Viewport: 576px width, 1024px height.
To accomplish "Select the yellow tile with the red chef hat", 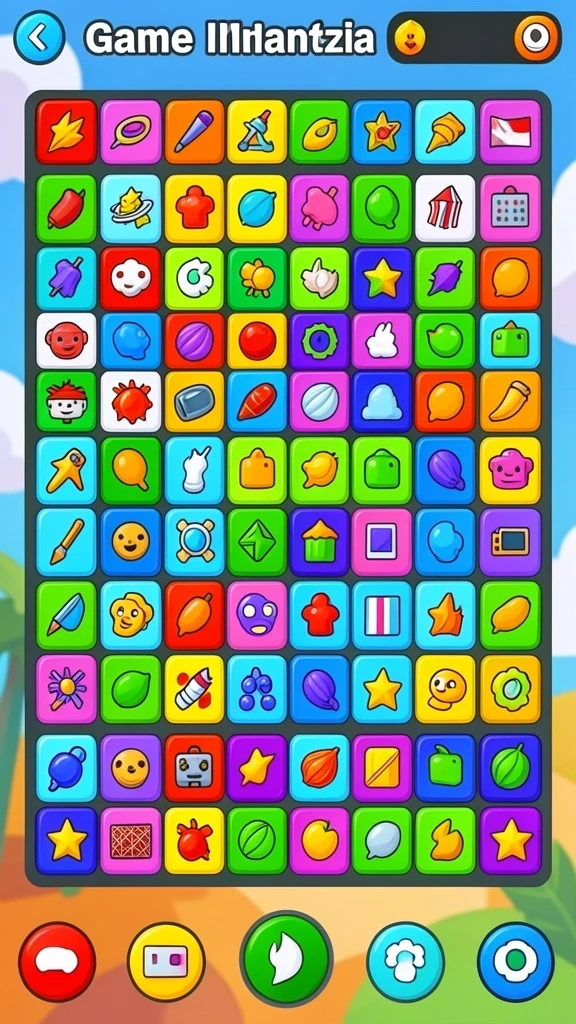I will [194, 208].
